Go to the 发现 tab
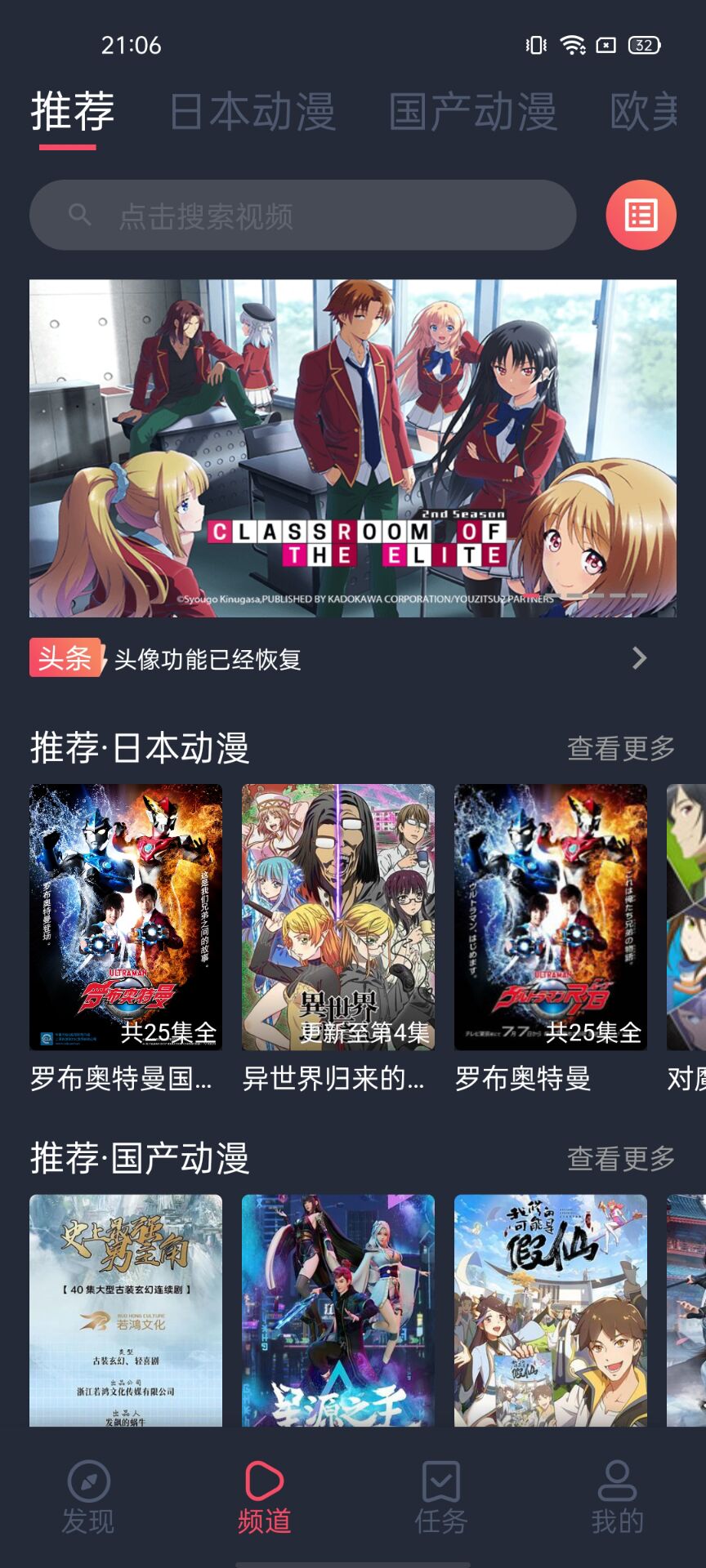706x1568 pixels. tap(88, 1498)
